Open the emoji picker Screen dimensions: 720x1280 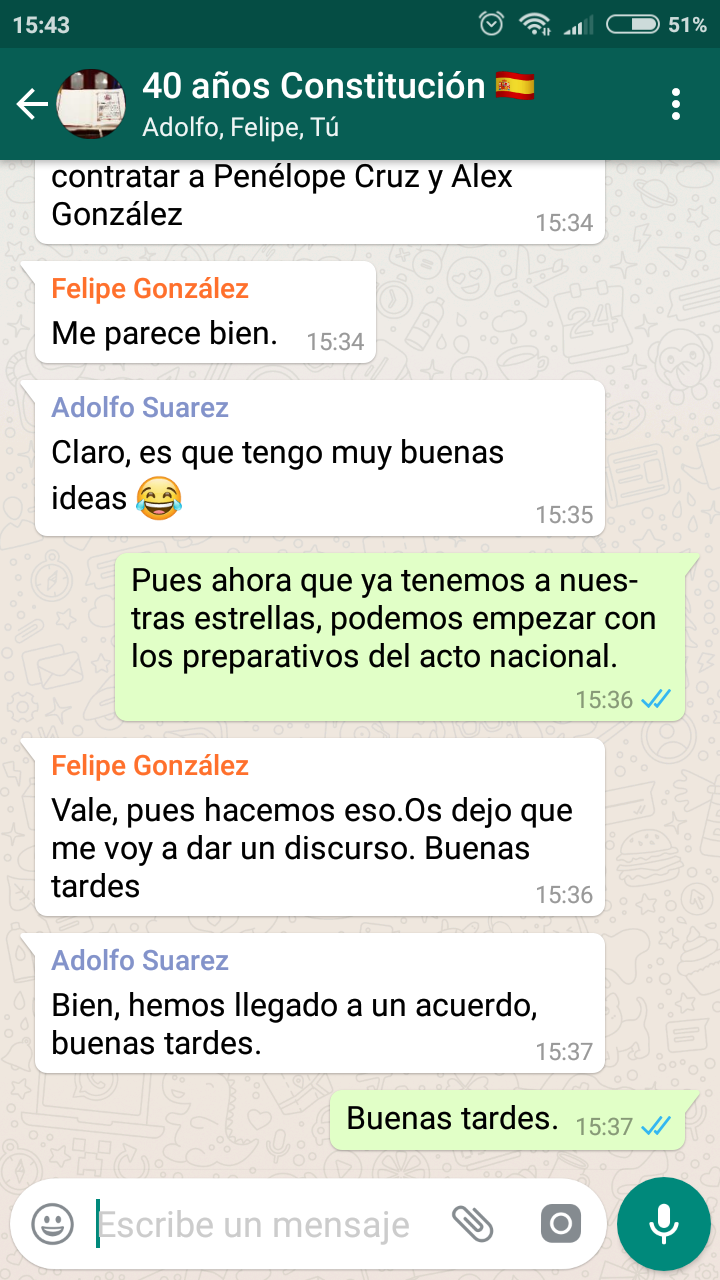coord(52,1224)
